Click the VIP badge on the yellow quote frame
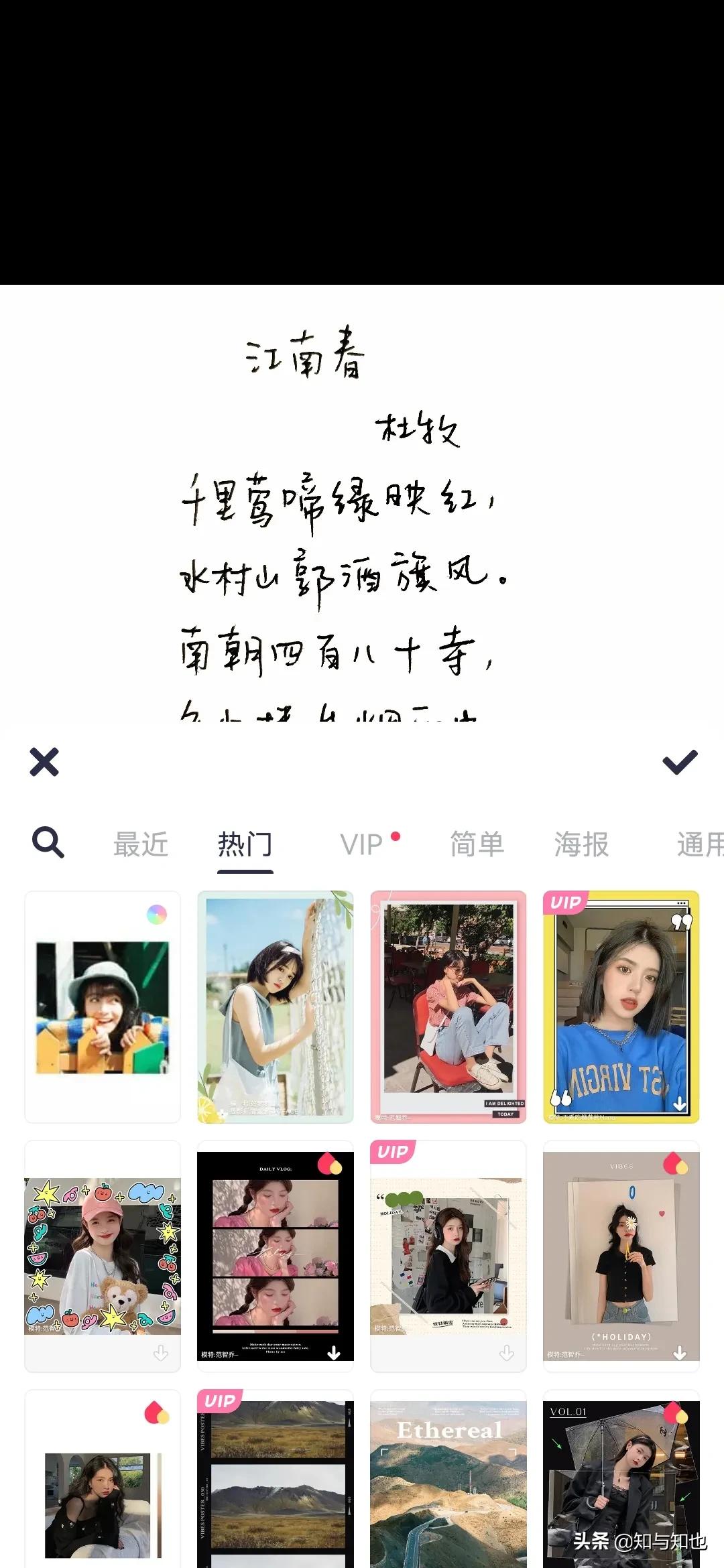The image size is (724, 1568). coord(565,903)
